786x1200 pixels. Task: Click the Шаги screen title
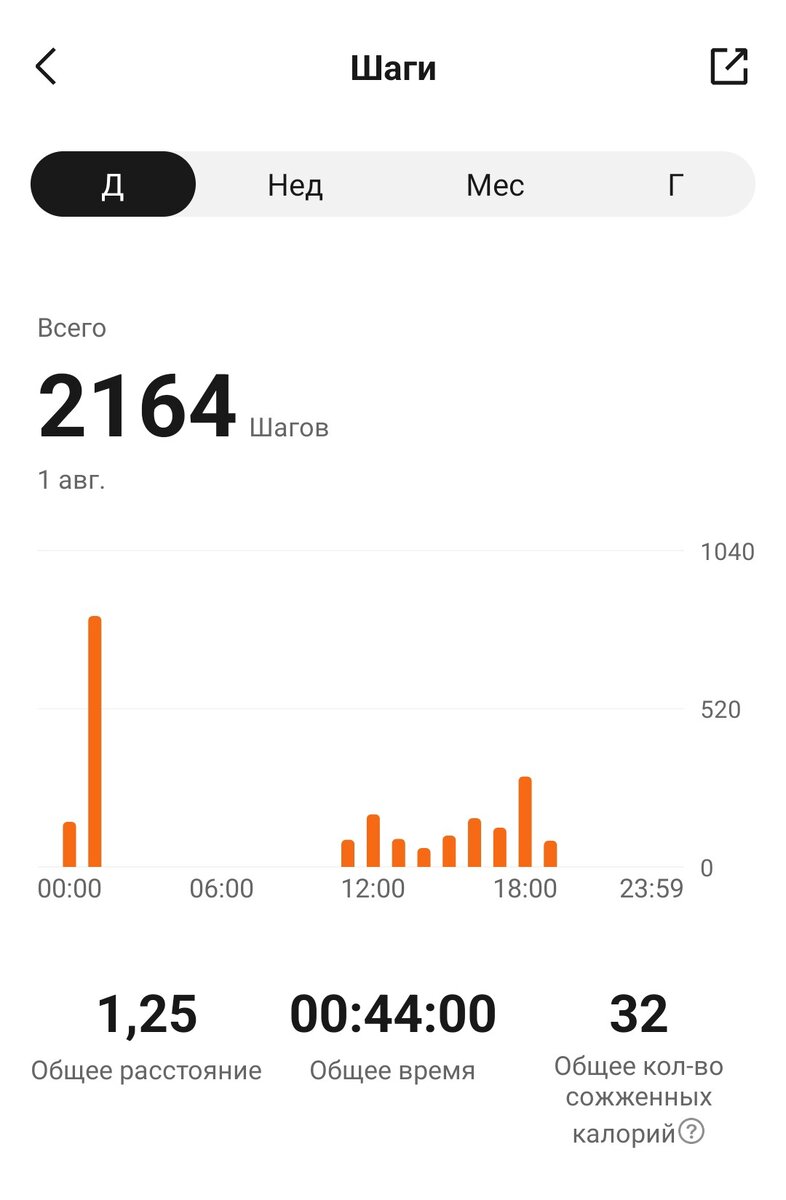click(x=395, y=66)
